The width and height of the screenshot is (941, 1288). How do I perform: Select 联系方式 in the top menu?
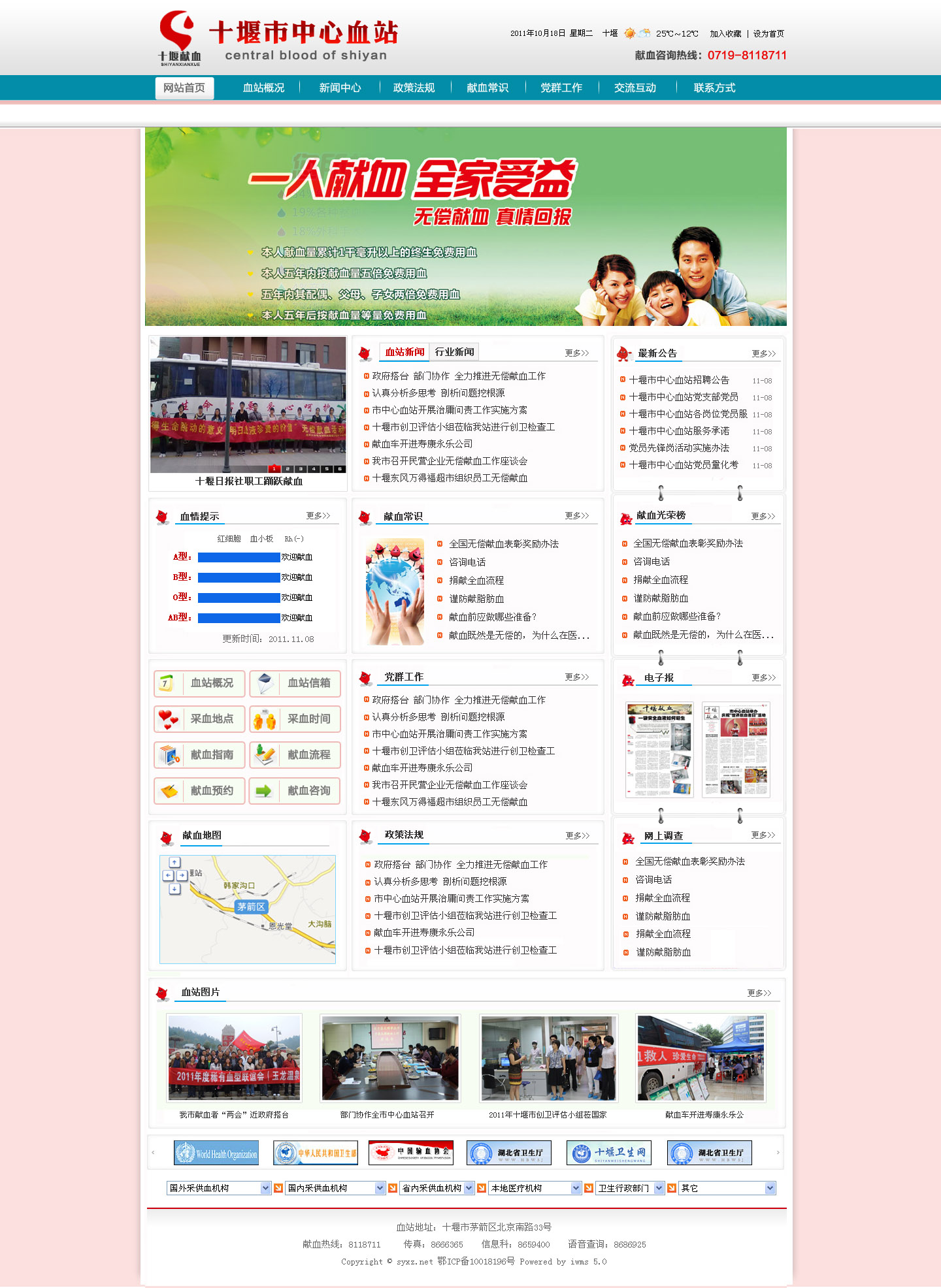[714, 88]
